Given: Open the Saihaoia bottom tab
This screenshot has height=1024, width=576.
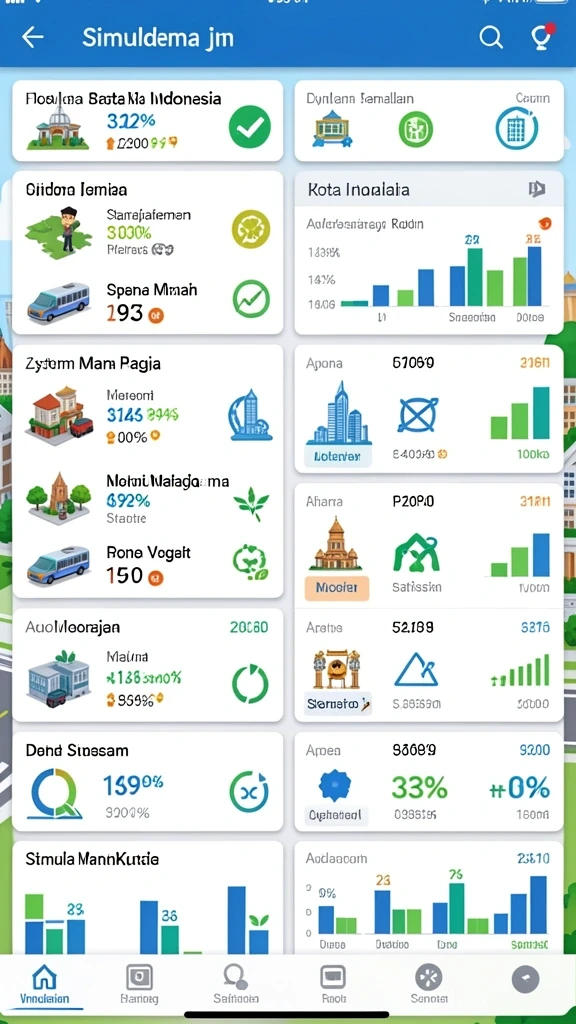Looking at the screenshot, I should click(x=236, y=985).
